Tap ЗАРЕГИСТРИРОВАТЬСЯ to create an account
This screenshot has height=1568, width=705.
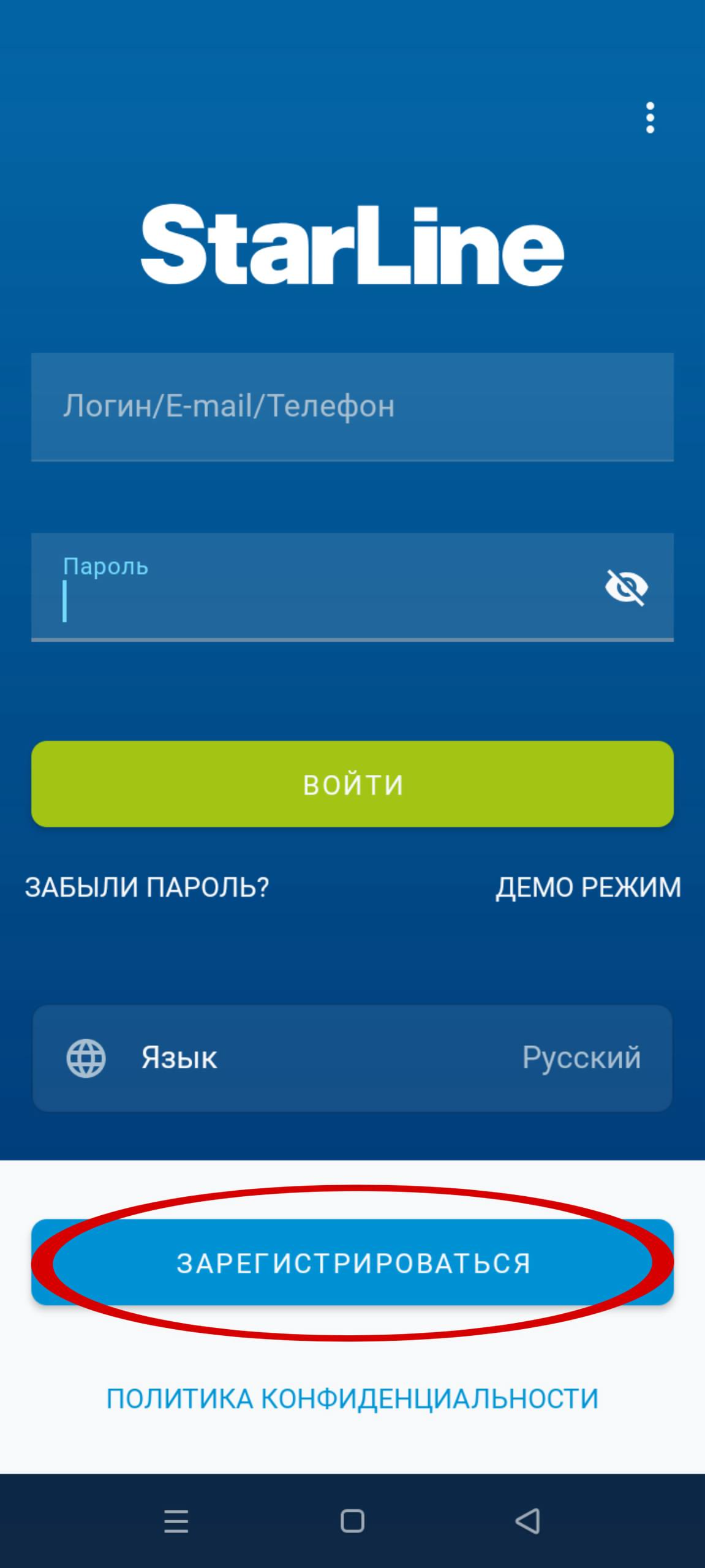coord(352,1263)
